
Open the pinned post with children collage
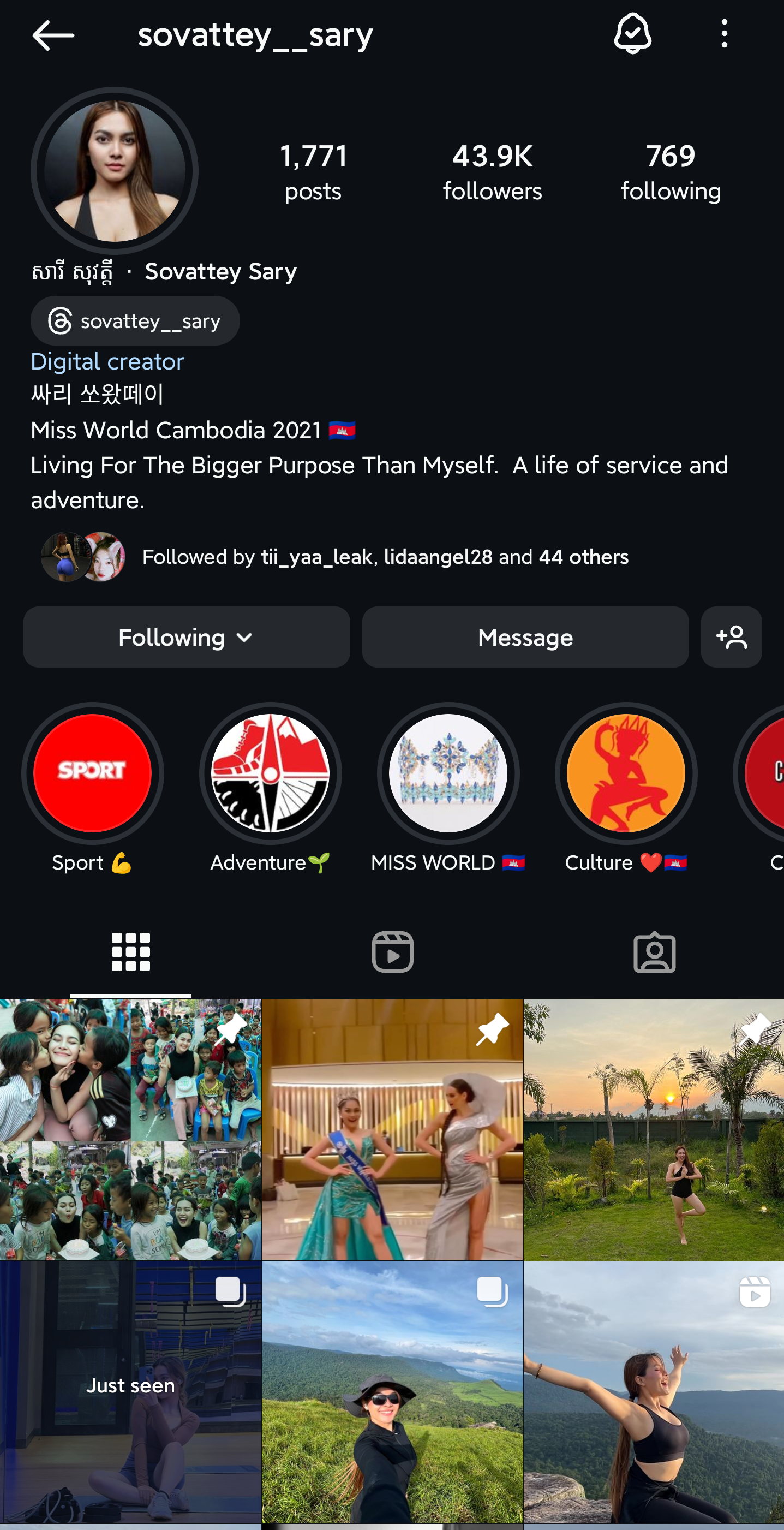pyautogui.click(x=130, y=1130)
